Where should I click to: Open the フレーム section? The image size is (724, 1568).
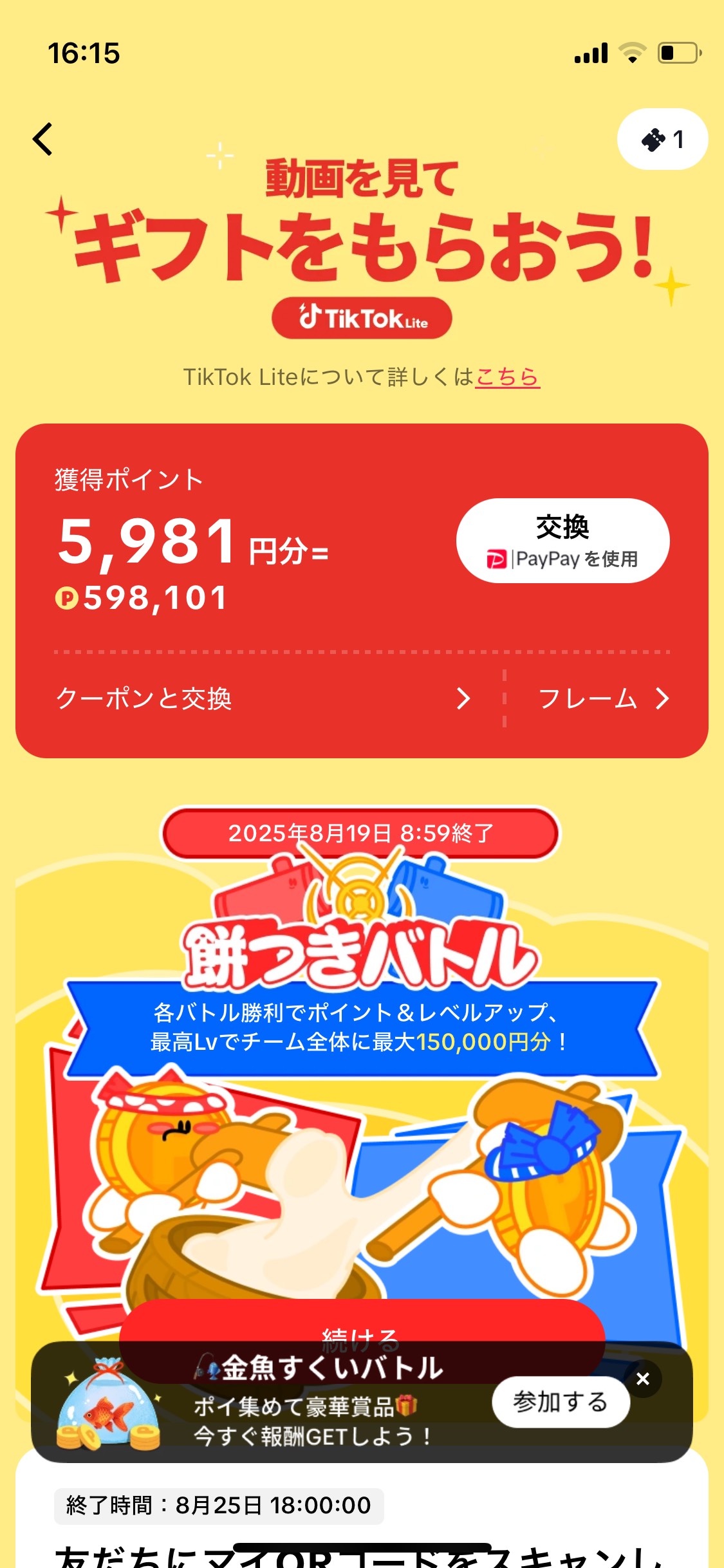pos(604,698)
